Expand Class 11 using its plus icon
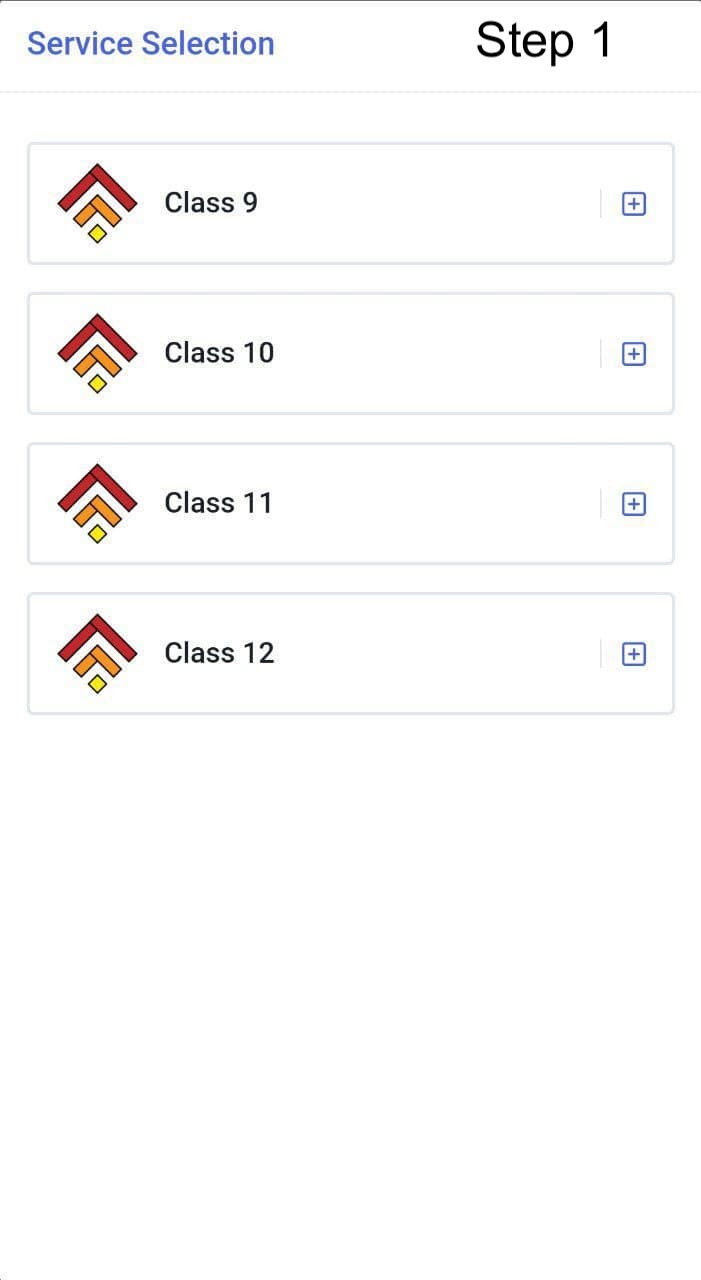The image size is (701, 1280). tap(634, 504)
